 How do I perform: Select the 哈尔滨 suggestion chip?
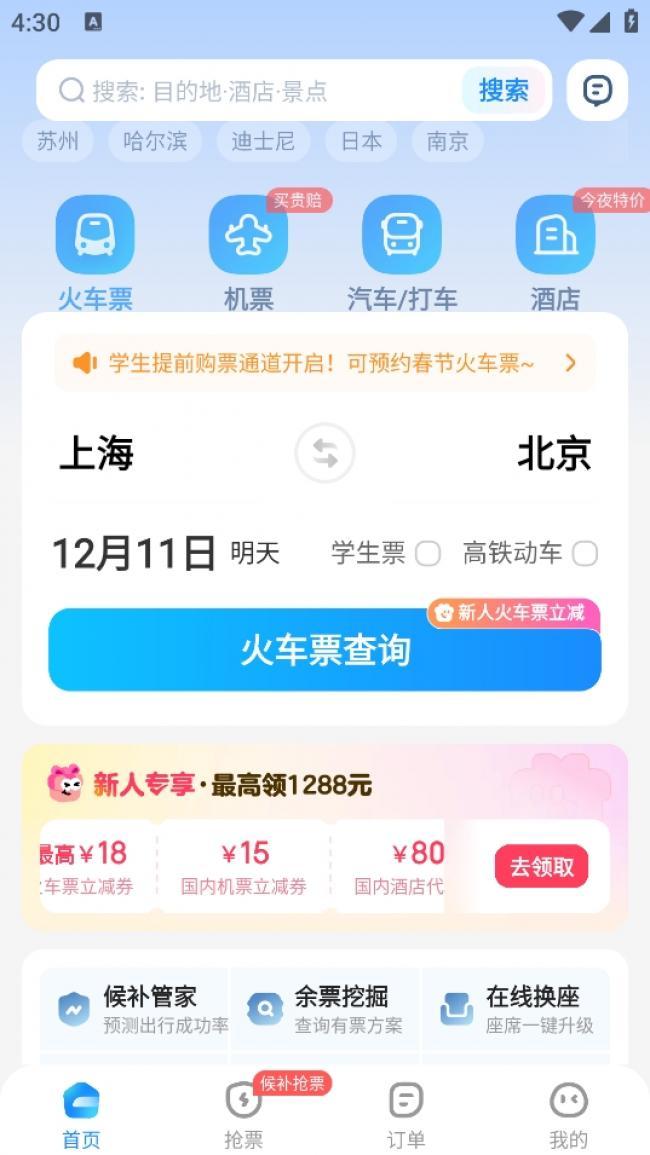coord(155,141)
